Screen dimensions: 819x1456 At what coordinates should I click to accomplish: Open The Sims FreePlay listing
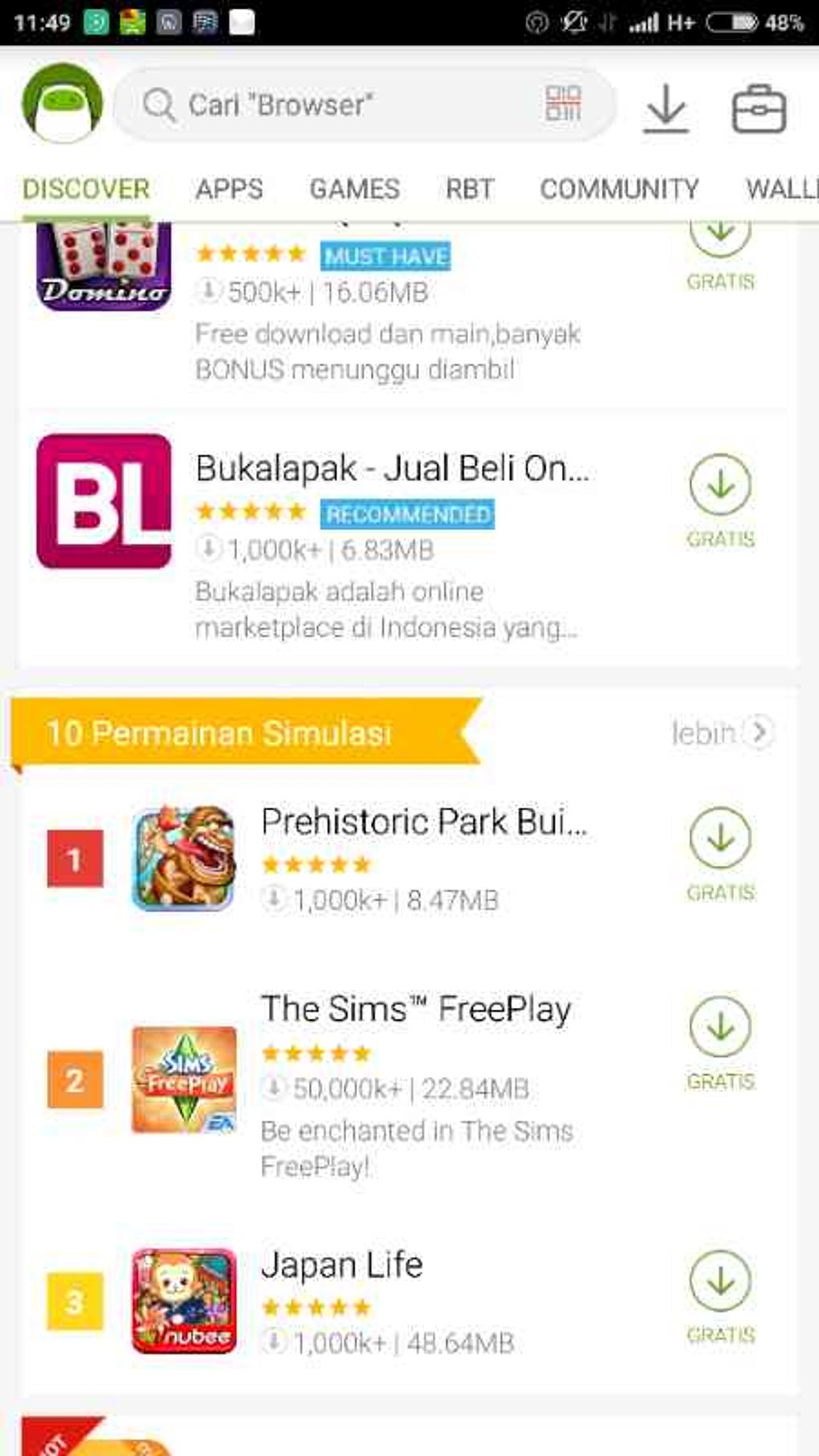click(x=416, y=1009)
